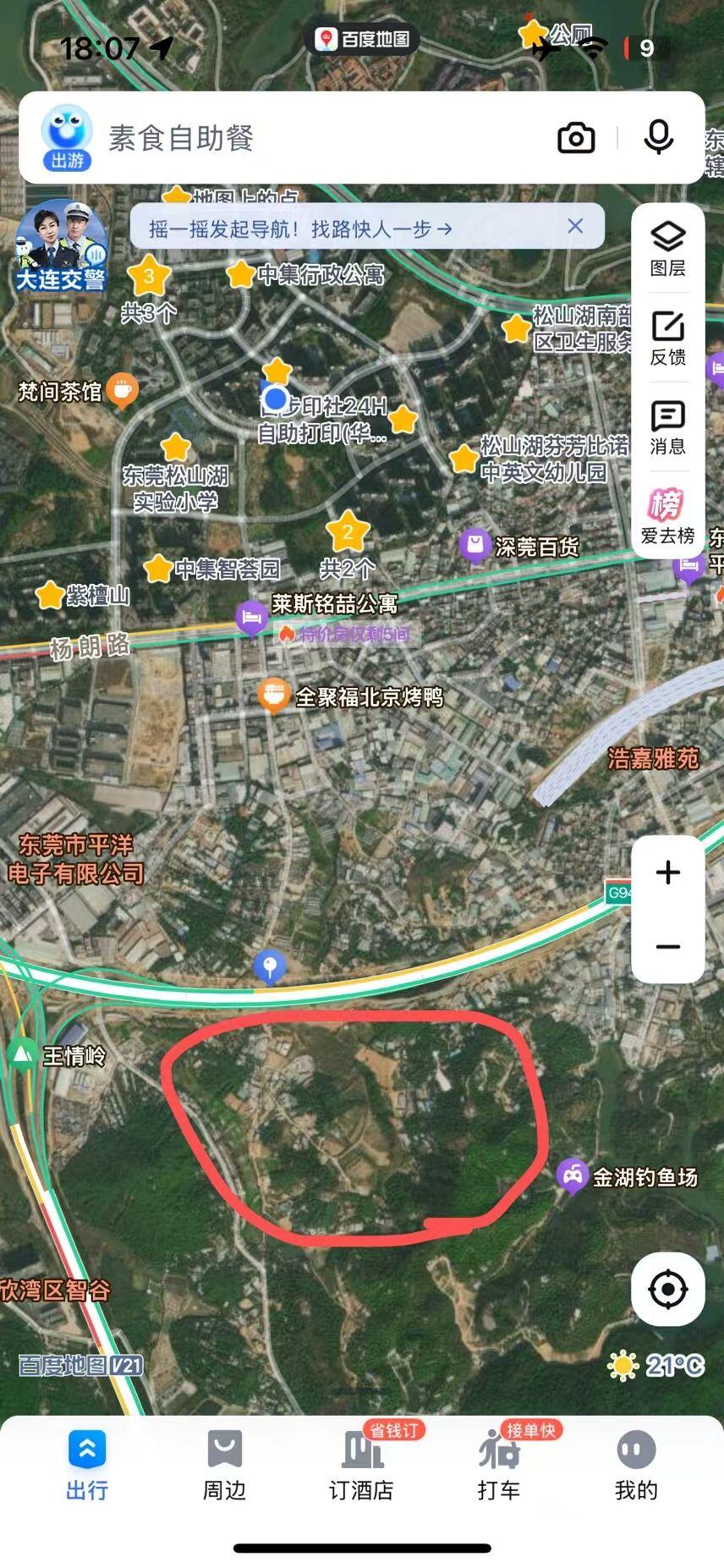This screenshot has width=724, height=1568.
Task: Open the 大连交警 traffic police shortcut
Action: [61, 246]
